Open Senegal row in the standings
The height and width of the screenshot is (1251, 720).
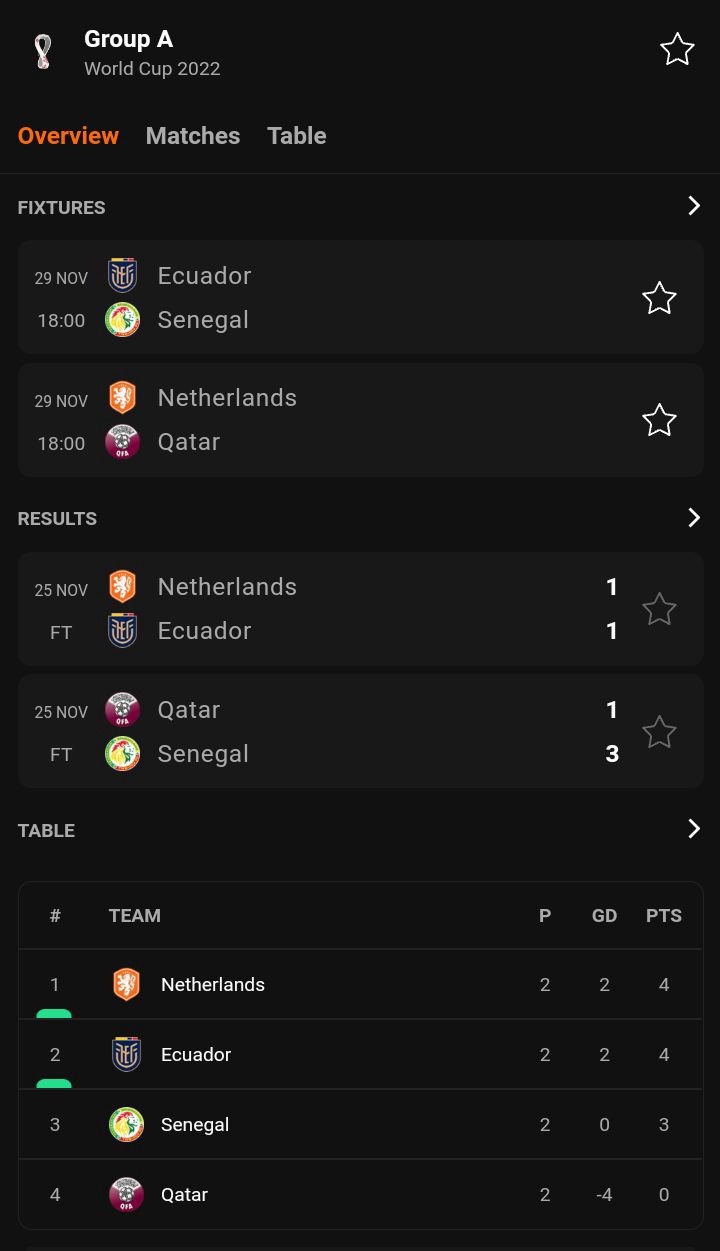point(361,1124)
